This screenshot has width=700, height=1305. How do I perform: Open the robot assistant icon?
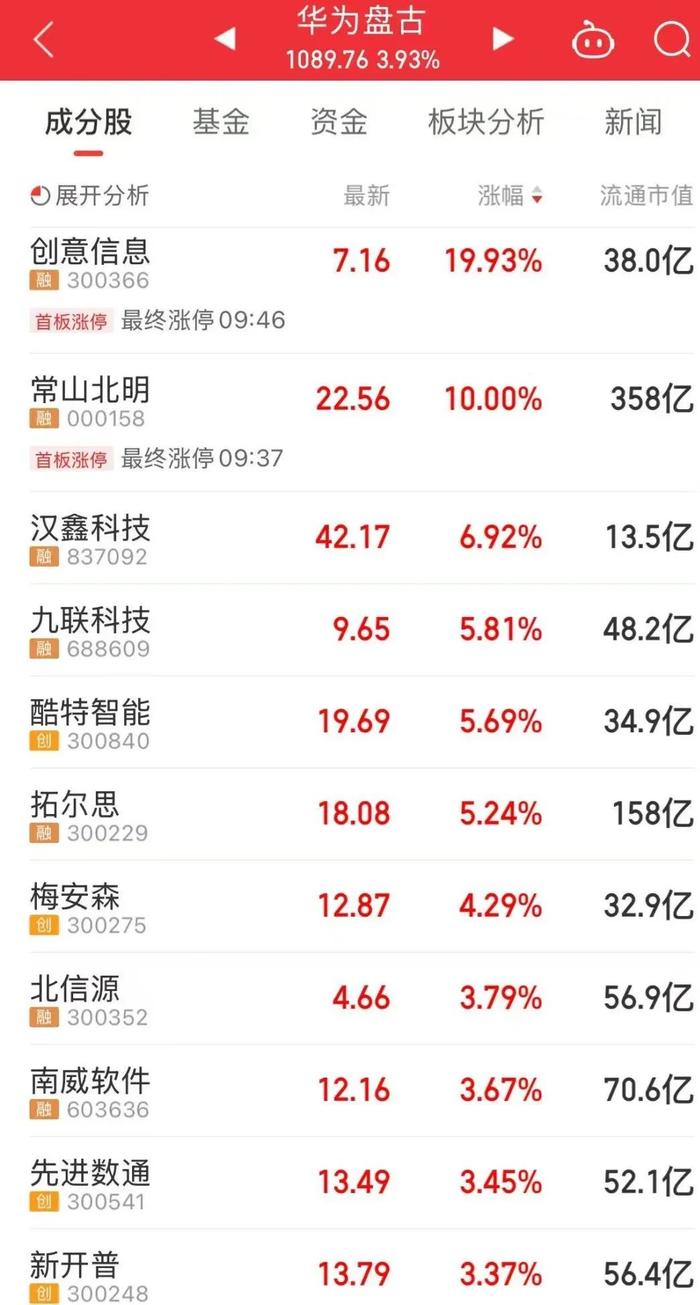click(x=593, y=40)
